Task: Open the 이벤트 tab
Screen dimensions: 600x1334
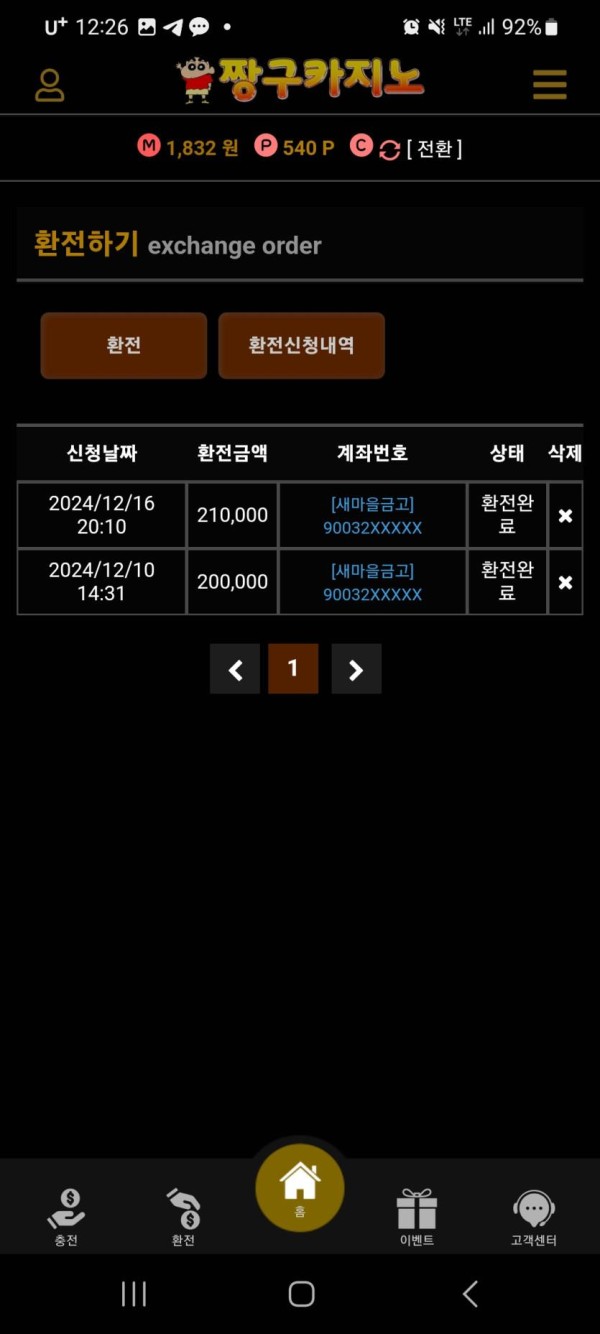Action: [x=417, y=1216]
